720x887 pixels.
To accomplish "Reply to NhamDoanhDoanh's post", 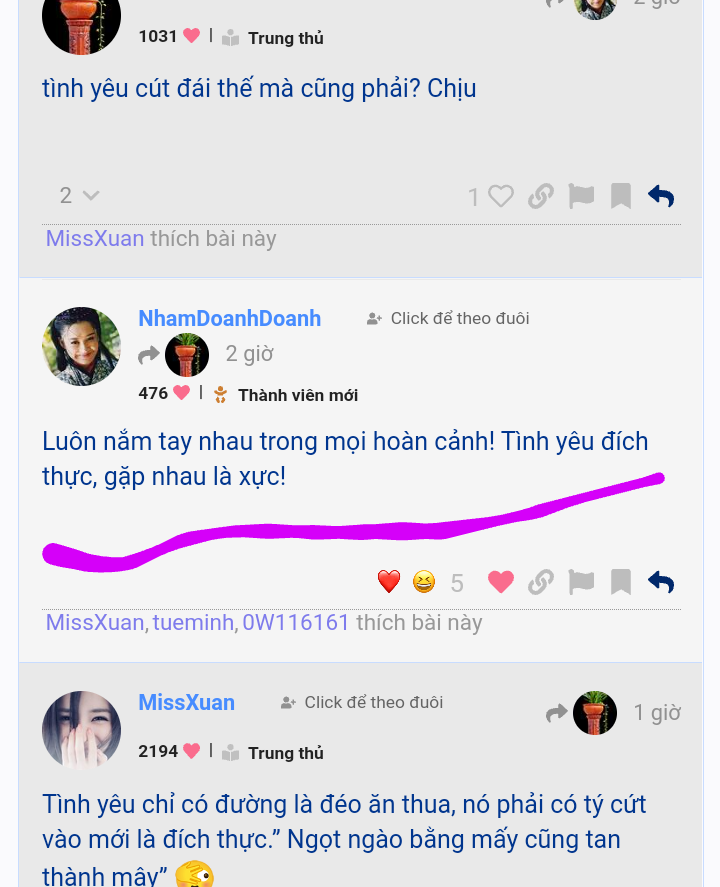I will click(x=661, y=582).
